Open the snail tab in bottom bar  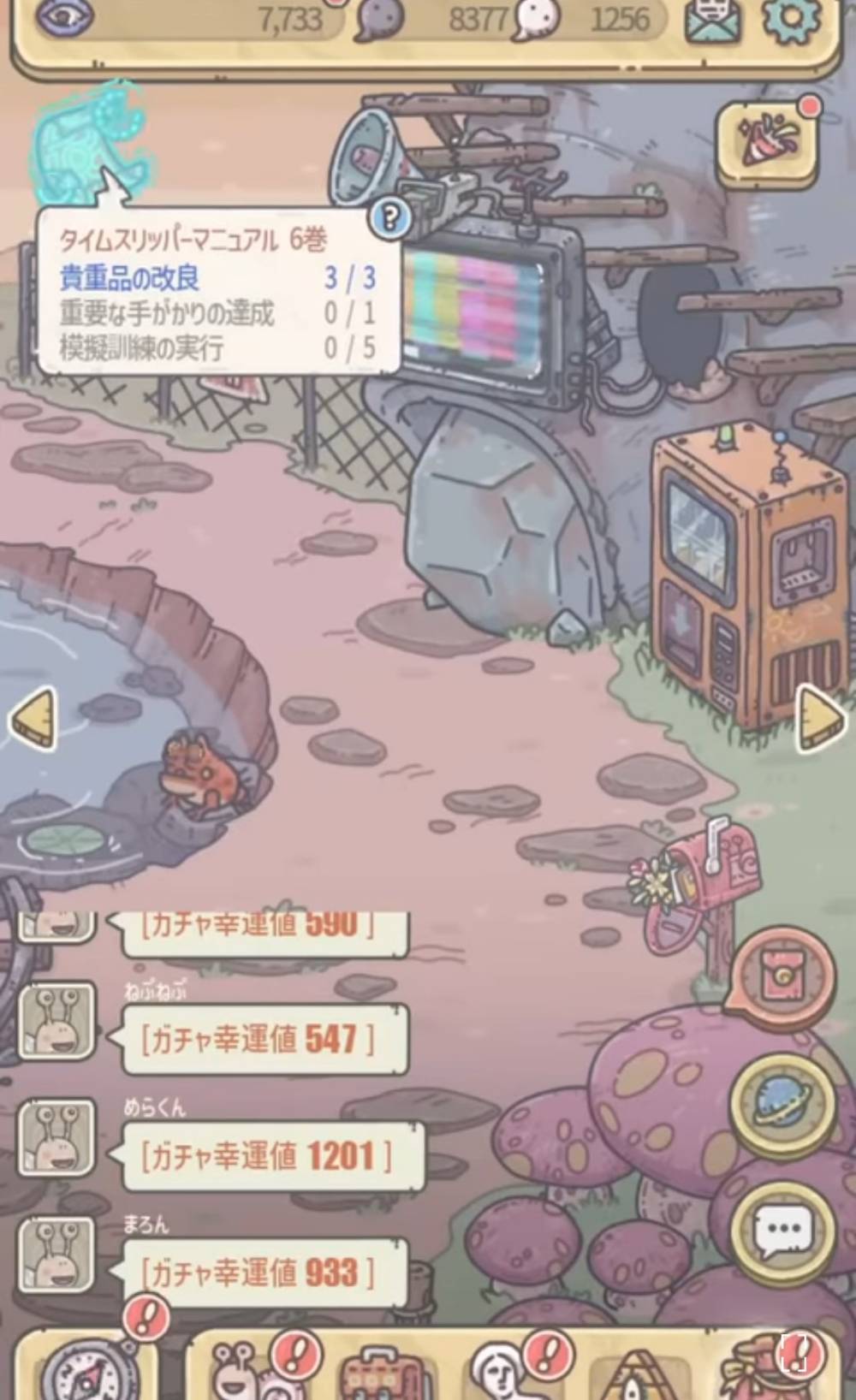tap(248, 1372)
